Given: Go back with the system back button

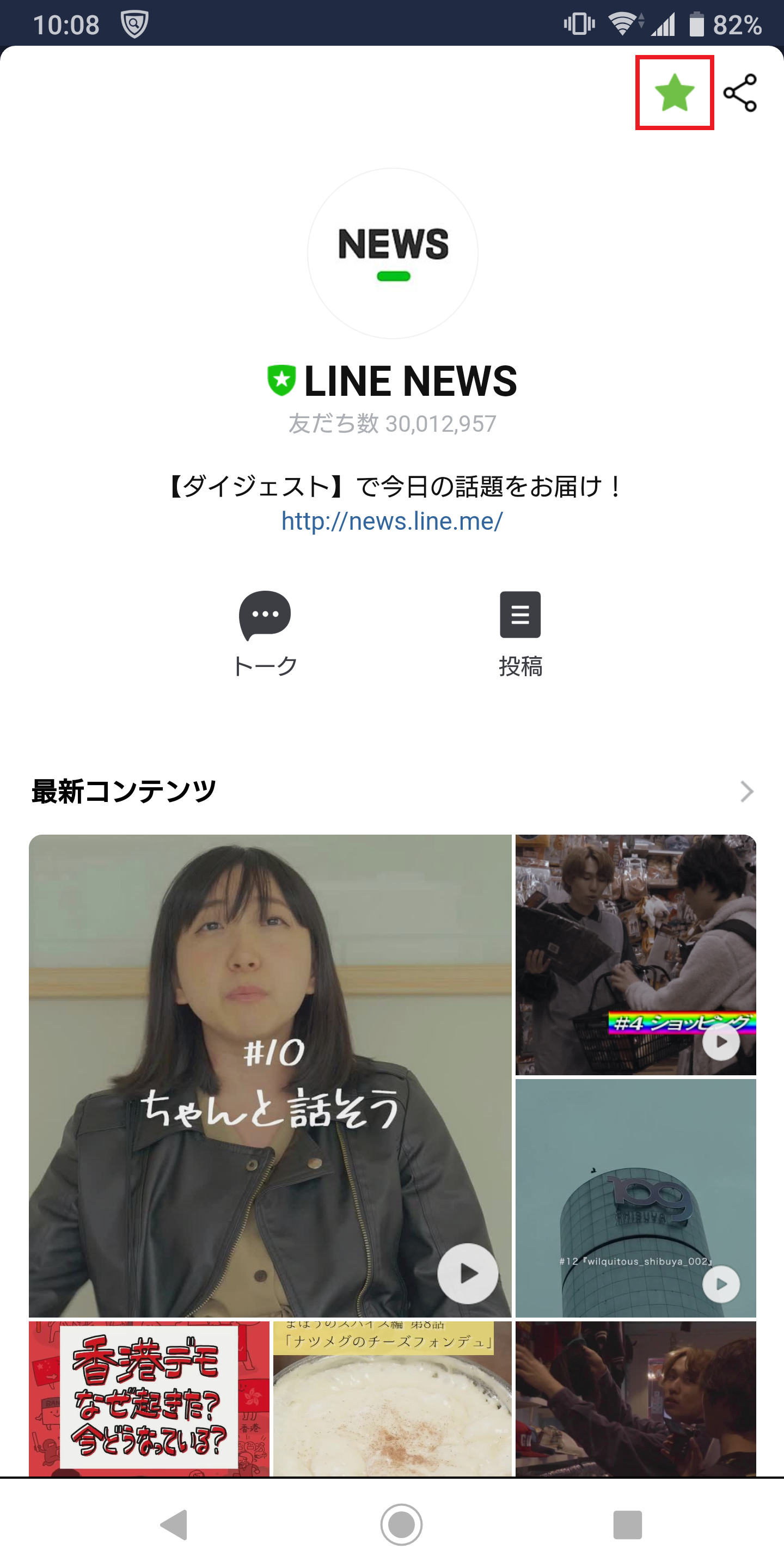Looking at the screenshot, I should coord(174,1525).
